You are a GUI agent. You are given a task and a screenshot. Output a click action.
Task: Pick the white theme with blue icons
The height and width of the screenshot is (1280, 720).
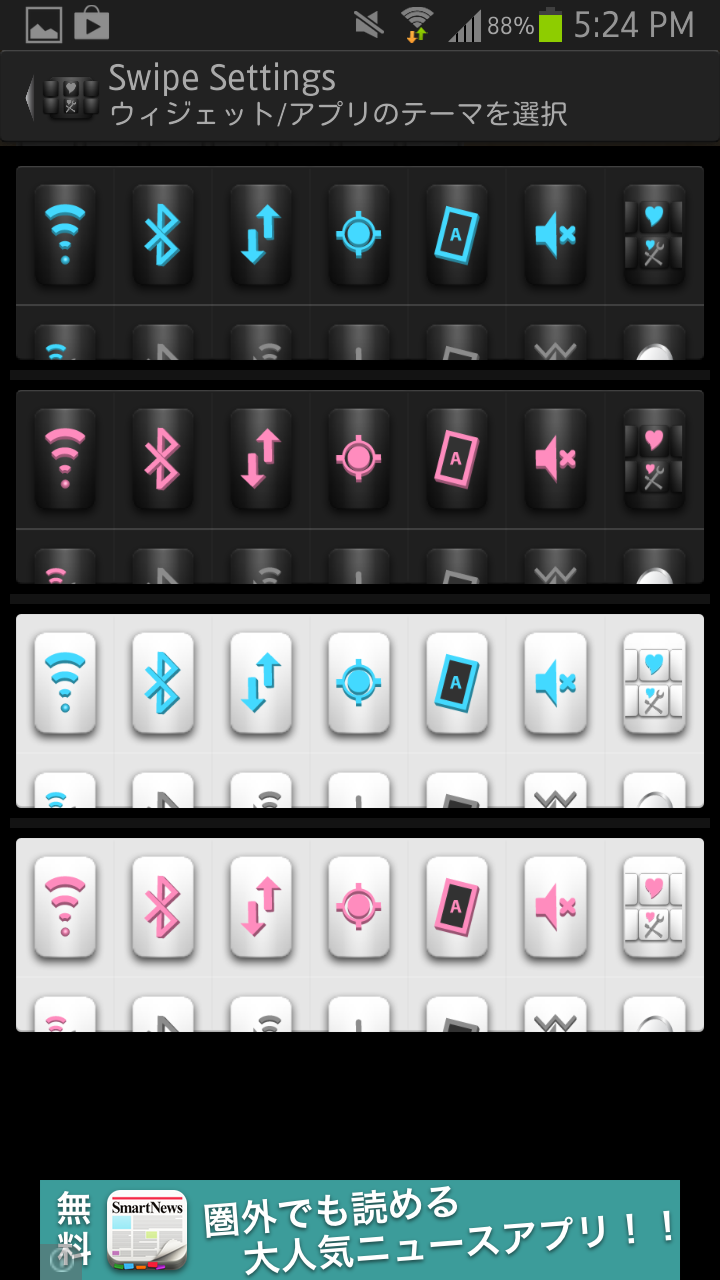[360, 711]
